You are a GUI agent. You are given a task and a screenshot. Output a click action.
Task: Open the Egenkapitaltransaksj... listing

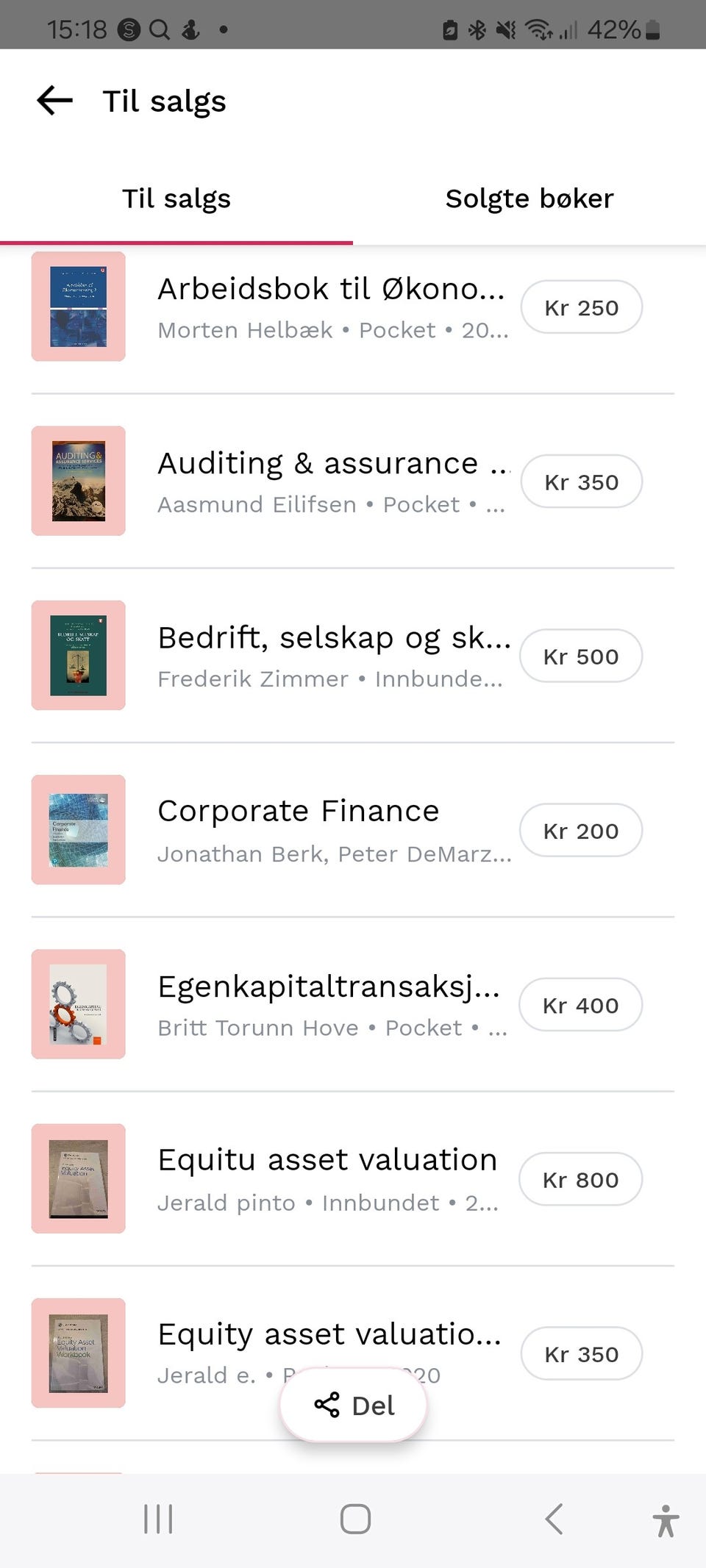click(329, 987)
